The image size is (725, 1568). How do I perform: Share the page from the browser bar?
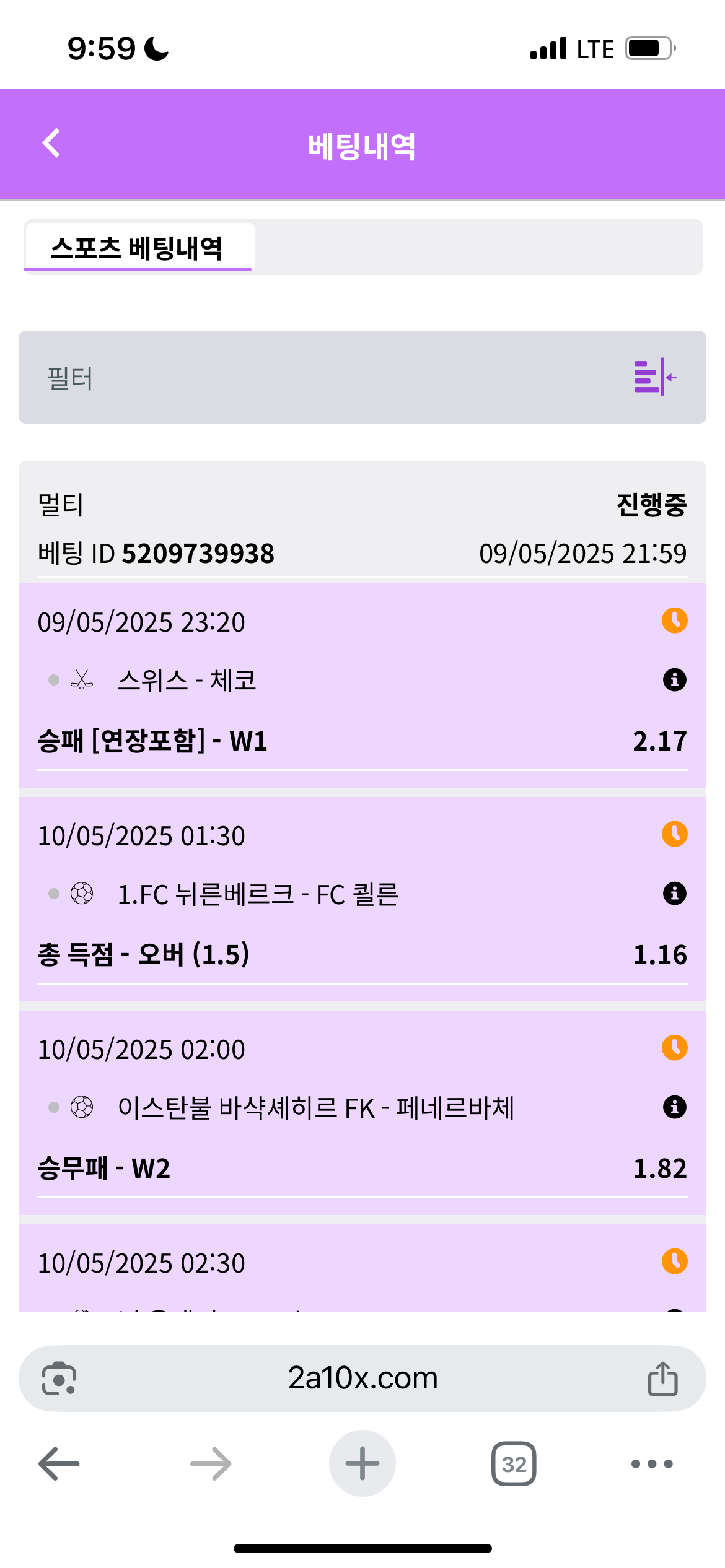(662, 1379)
